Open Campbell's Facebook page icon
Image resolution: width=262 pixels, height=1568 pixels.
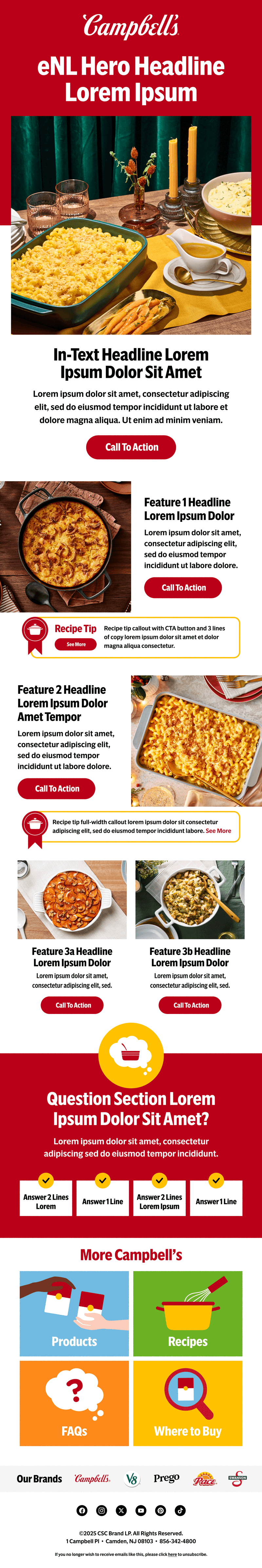pos(82,1510)
